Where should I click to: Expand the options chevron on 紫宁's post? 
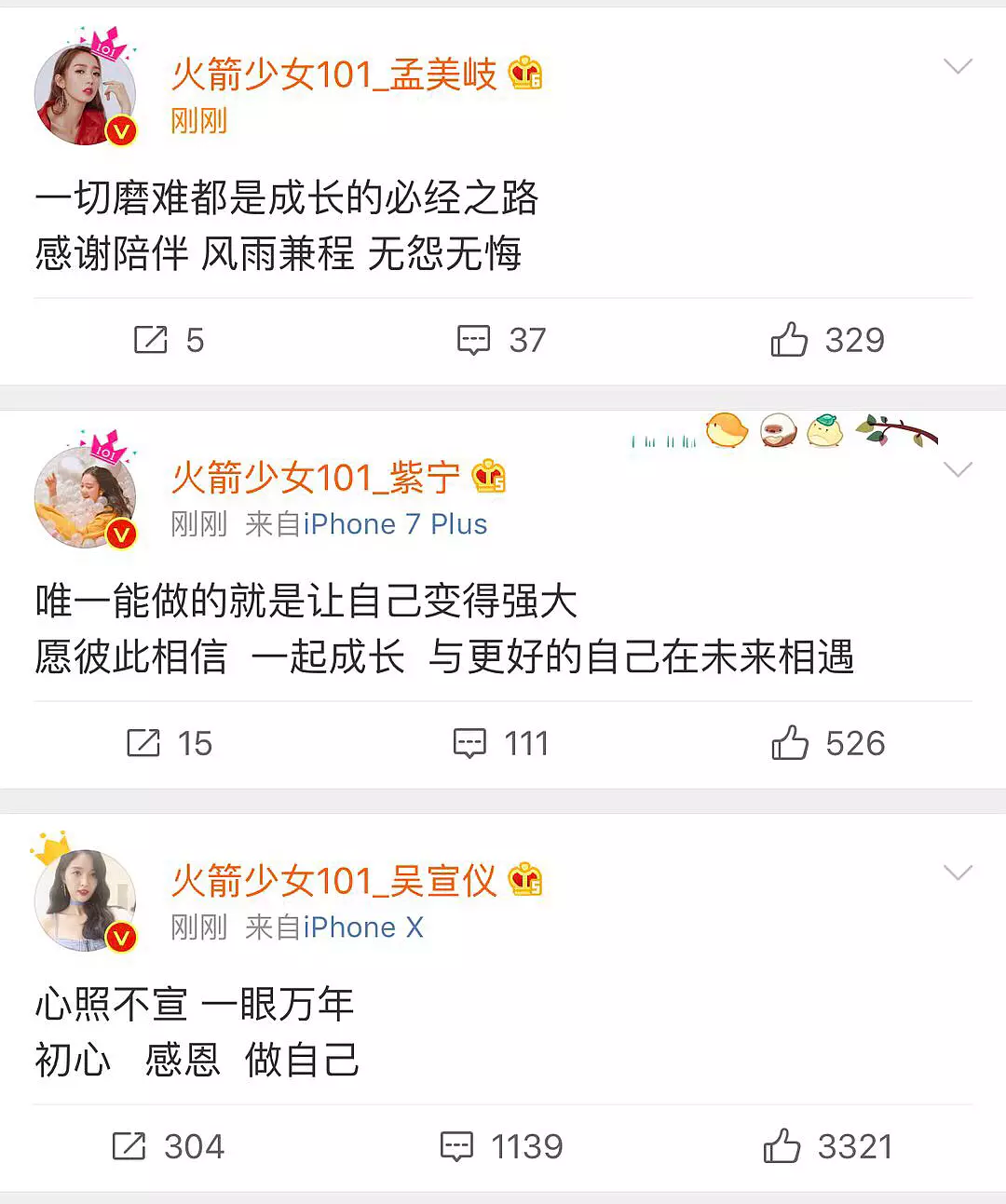click(958, 470)
